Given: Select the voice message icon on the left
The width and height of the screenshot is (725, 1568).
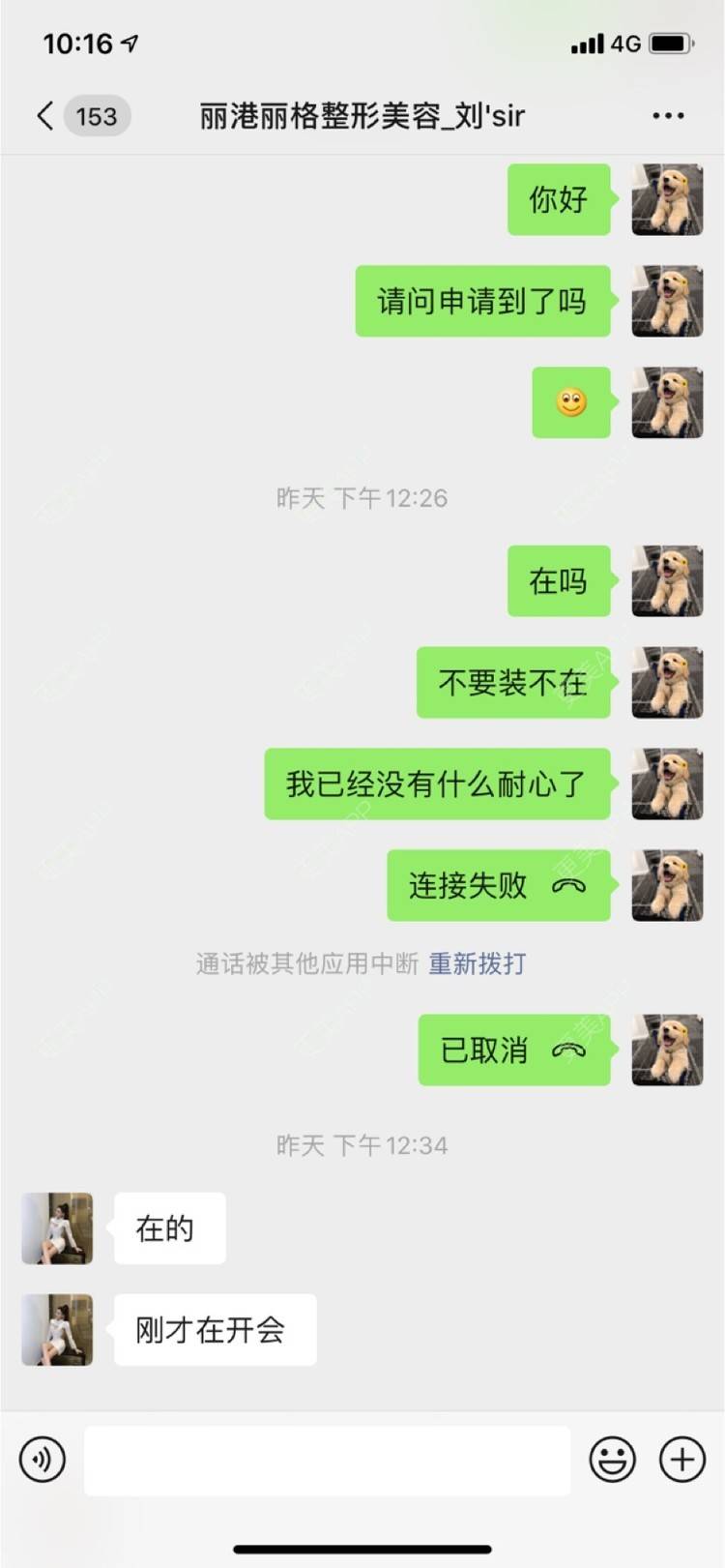Looking at the screenshot, I should point(41,1459).
